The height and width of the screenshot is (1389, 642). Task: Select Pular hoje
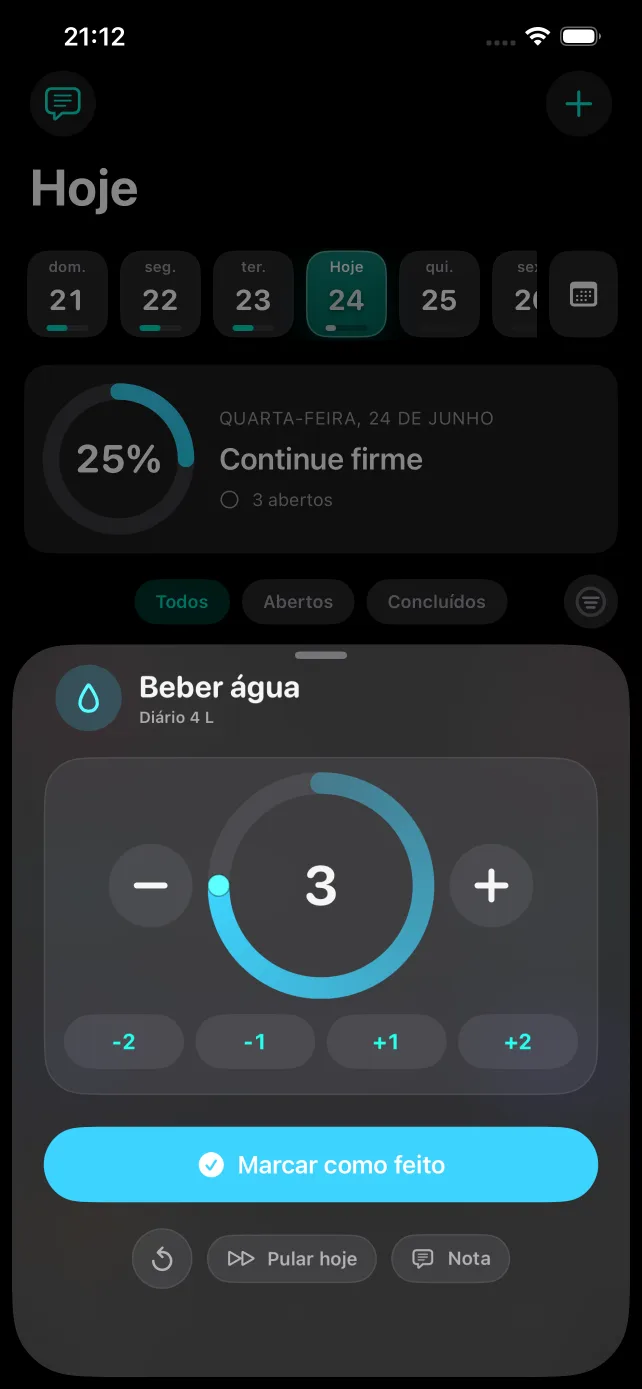tap(292, 1259)
